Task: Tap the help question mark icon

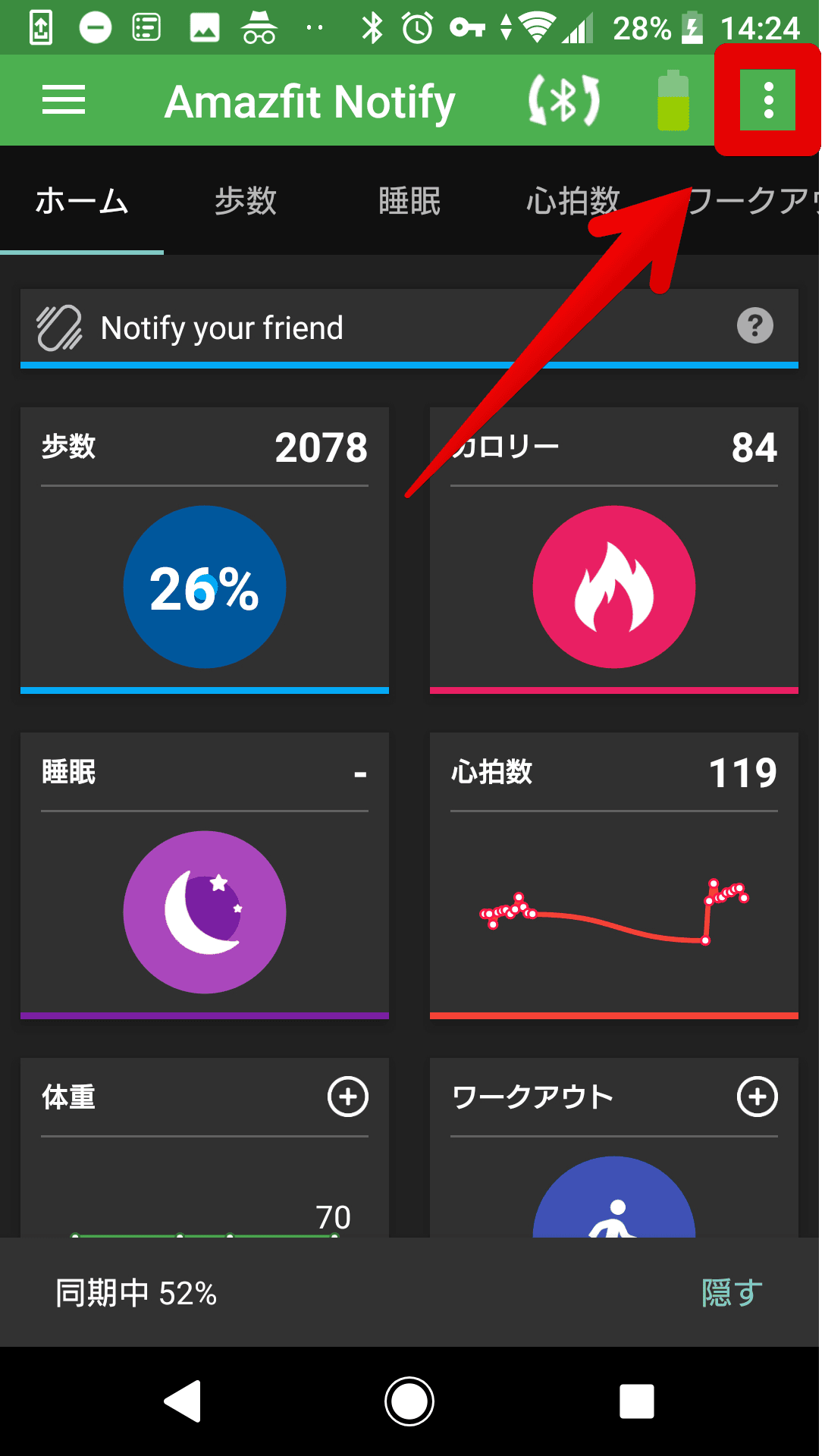Action: pos(754,326)
